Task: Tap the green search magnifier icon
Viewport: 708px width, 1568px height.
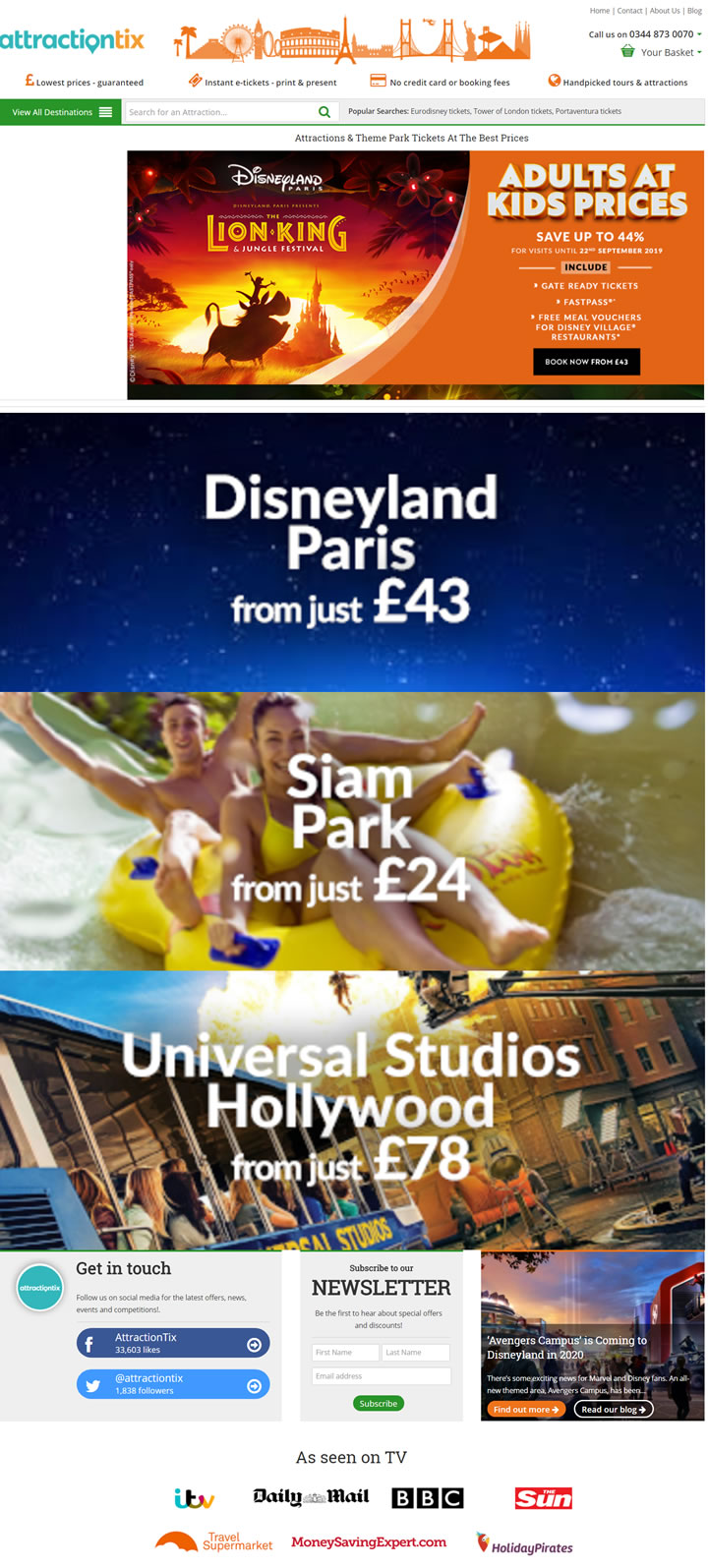Action: [324, 112]
